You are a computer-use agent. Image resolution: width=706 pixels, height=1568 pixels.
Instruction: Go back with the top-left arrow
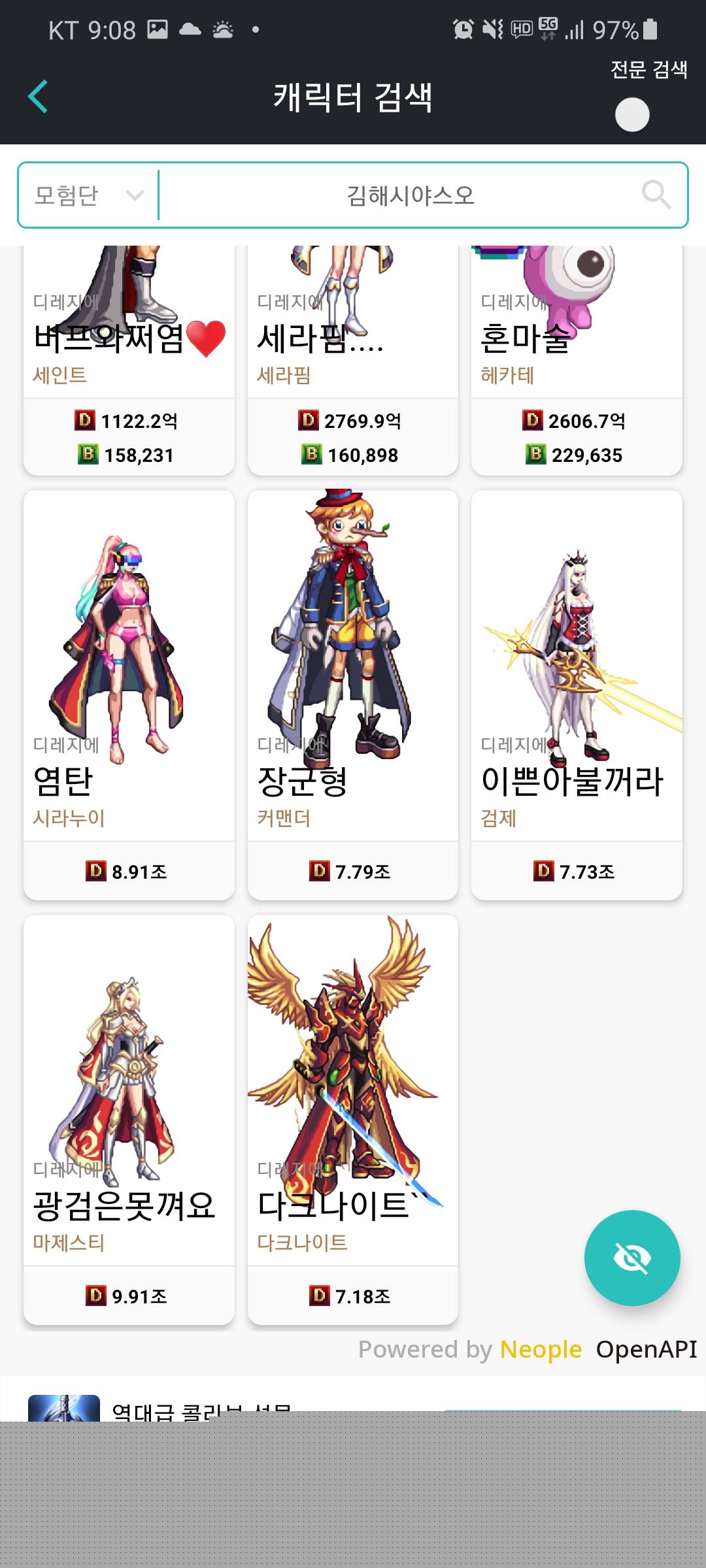(38, 97)
